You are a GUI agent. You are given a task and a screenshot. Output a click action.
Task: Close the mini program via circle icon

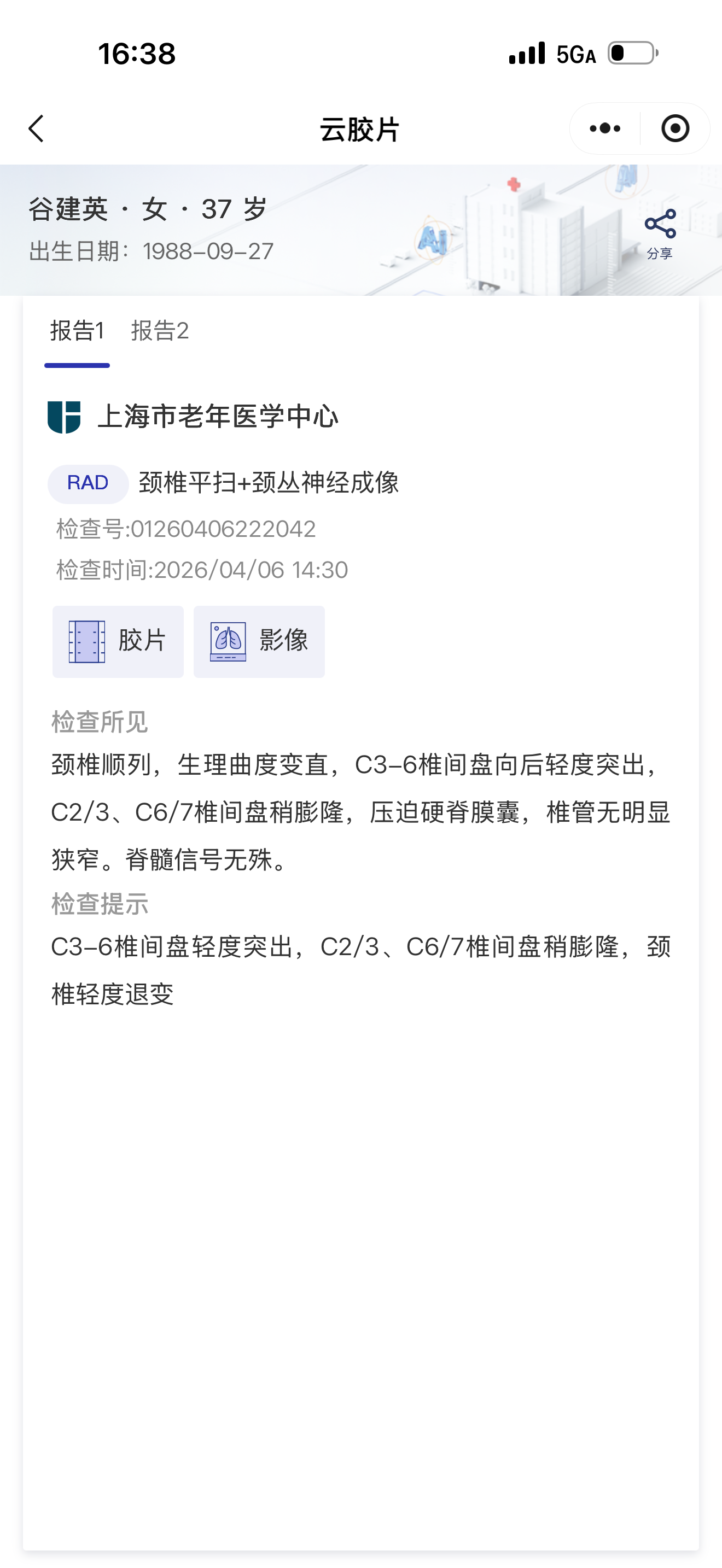674,128
